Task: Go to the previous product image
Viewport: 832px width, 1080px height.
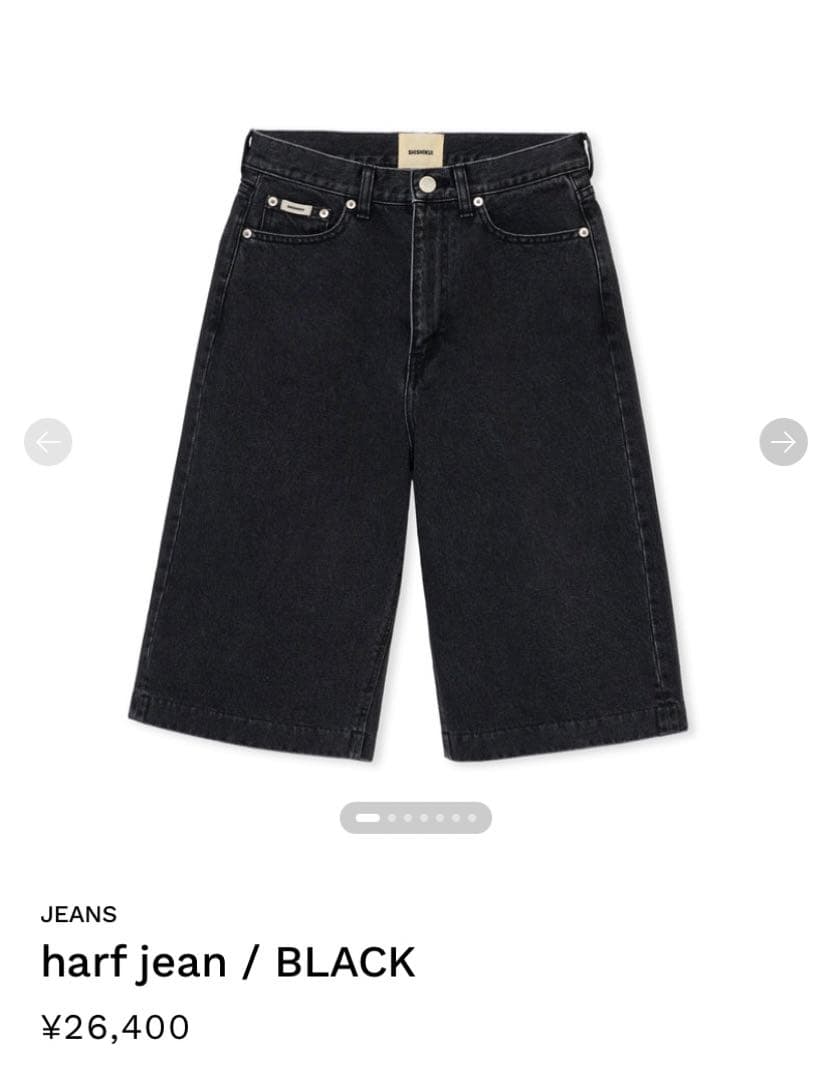Action: pyautogui.click(x=48, y=442)
